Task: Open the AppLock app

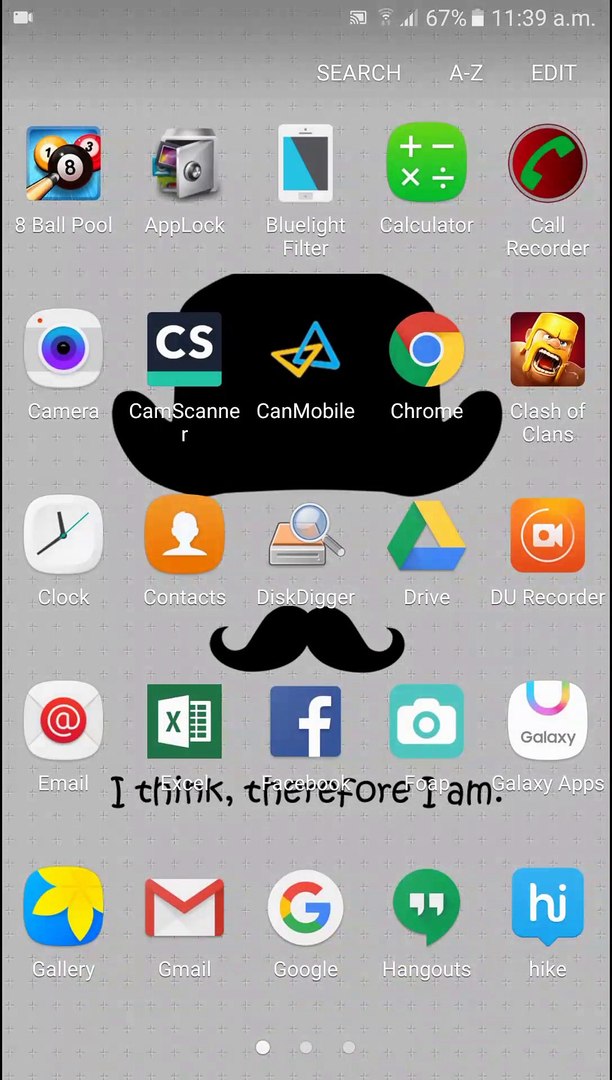Action: click(x=184, y=163)
